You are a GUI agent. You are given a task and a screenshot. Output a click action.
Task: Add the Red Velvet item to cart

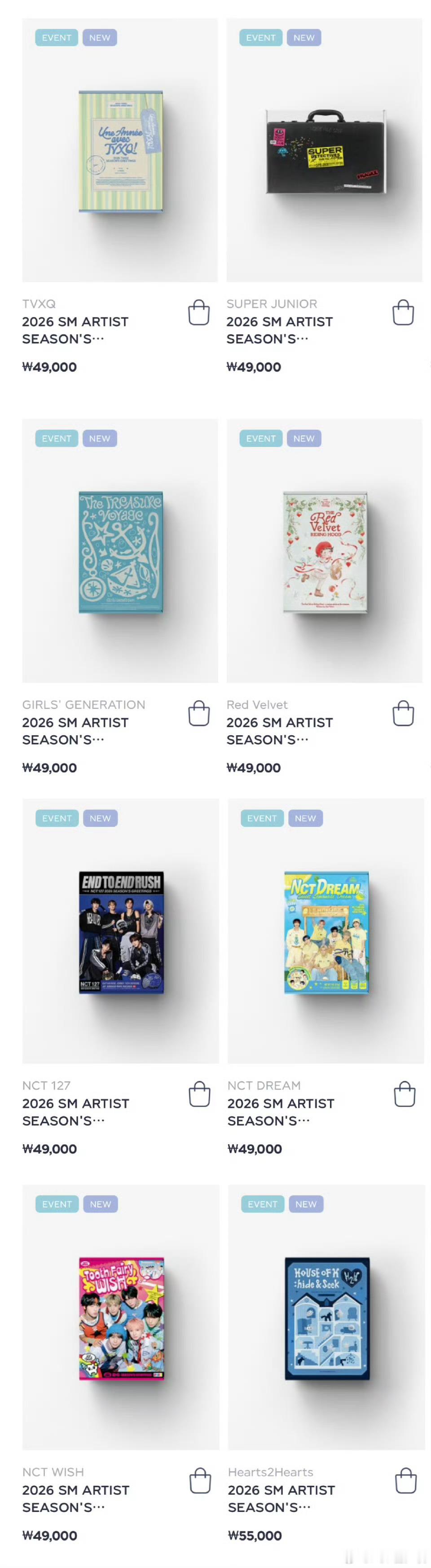coord(403,713)
